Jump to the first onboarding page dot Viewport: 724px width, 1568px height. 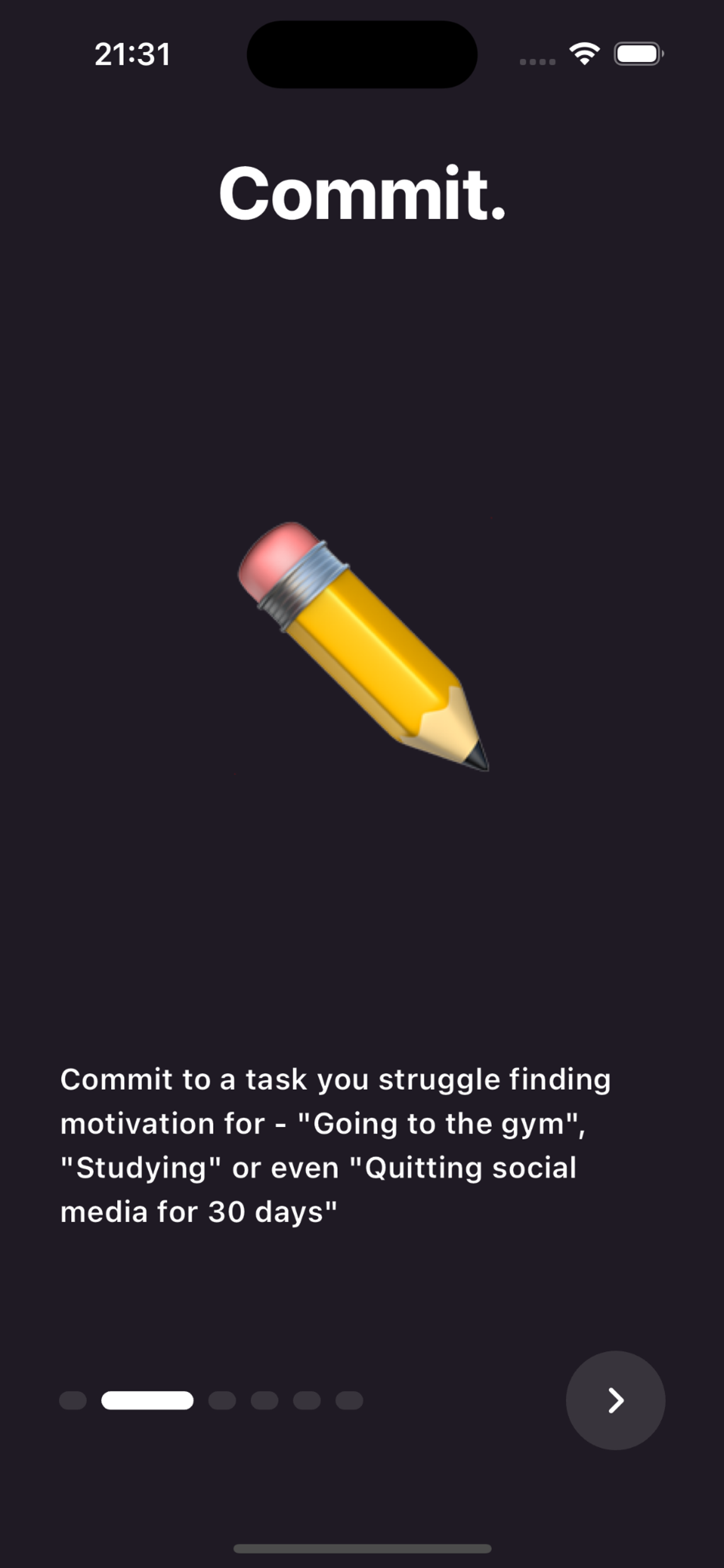point(72,1400)
